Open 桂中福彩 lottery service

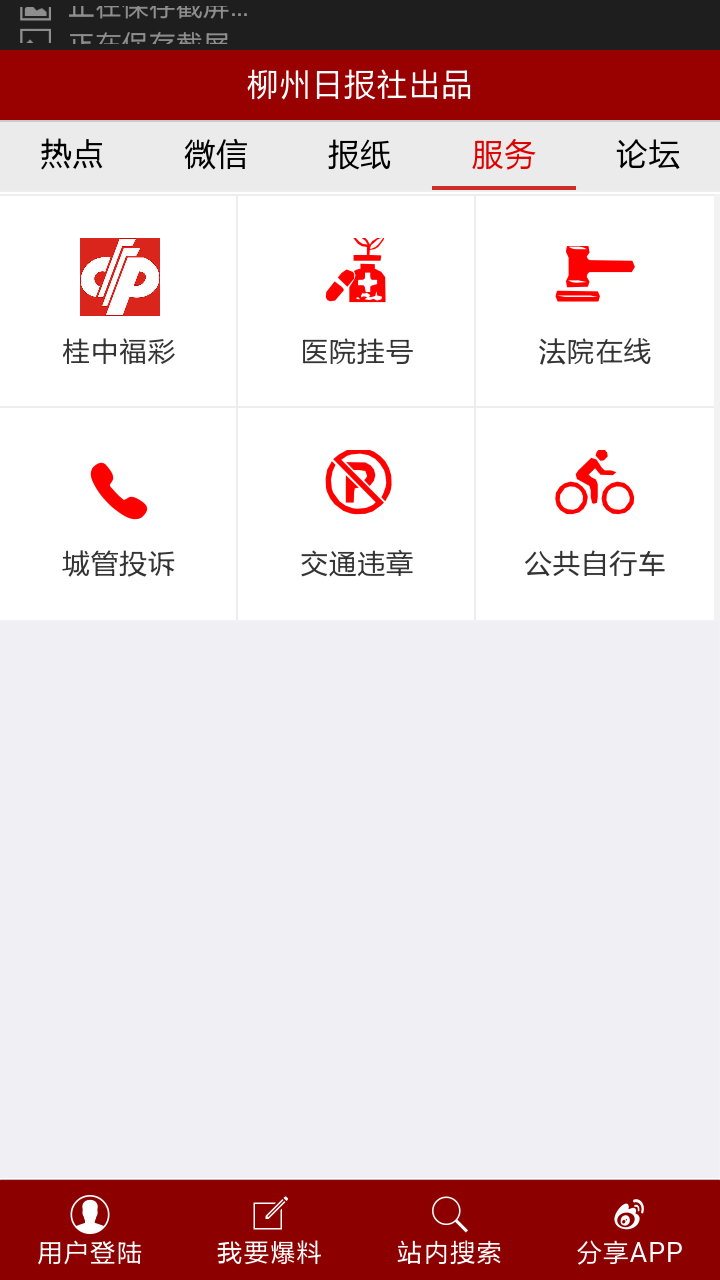pos(119,301)
